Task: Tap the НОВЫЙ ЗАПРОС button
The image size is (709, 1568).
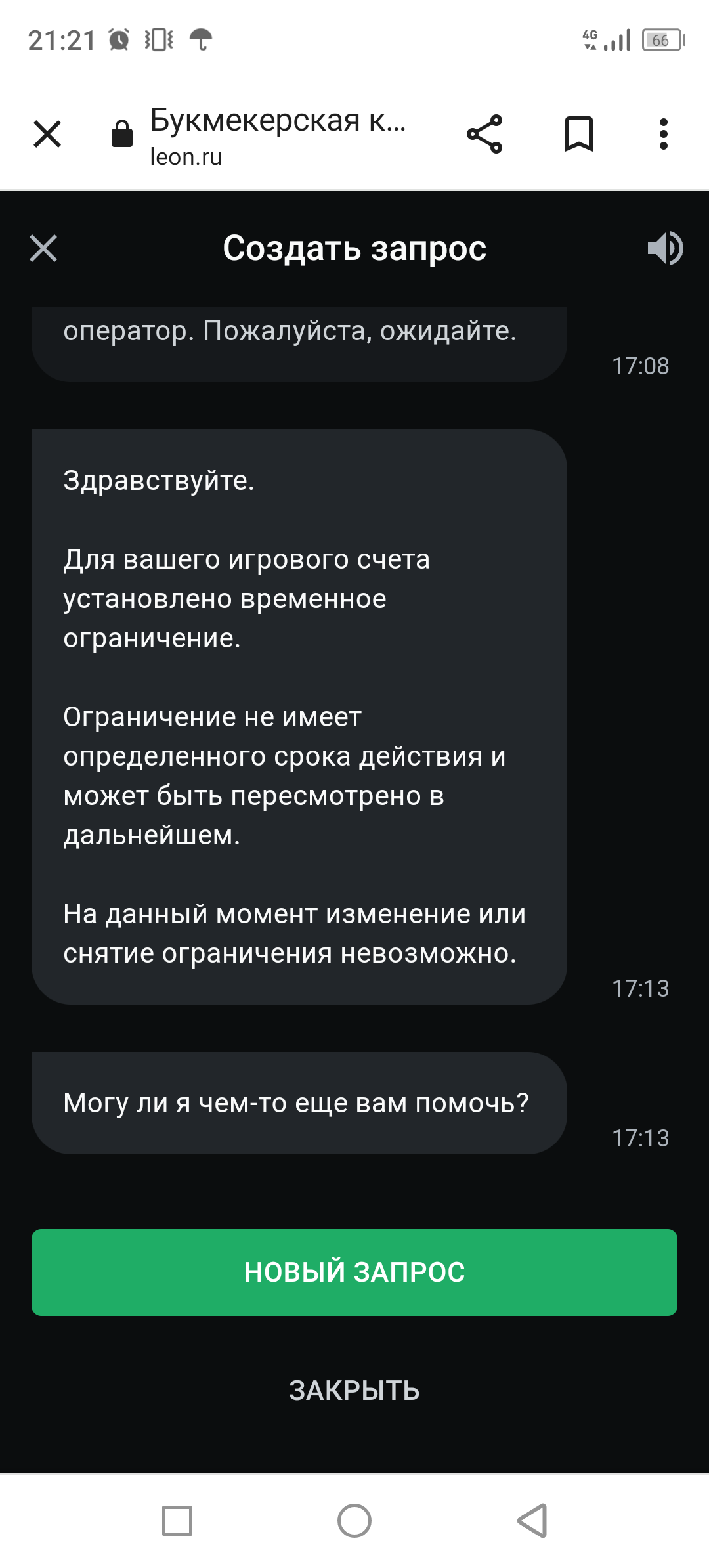Action: pos(354,1272)
